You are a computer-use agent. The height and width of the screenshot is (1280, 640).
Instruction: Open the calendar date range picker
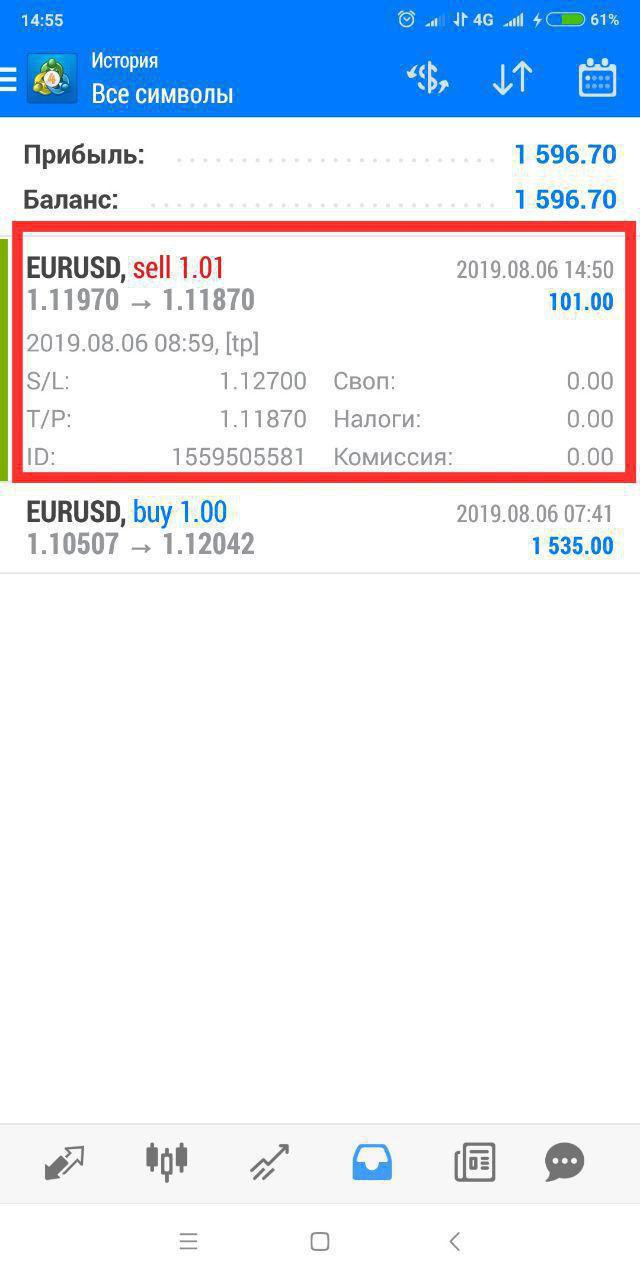[x=597, y=78]
